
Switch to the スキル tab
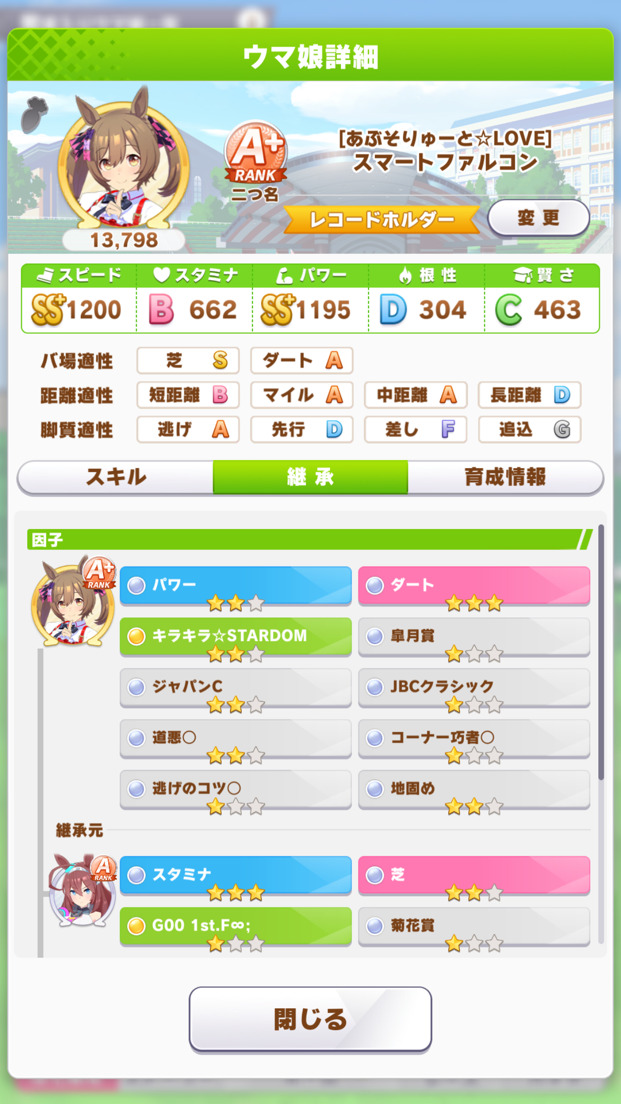[x=115, y=477]
